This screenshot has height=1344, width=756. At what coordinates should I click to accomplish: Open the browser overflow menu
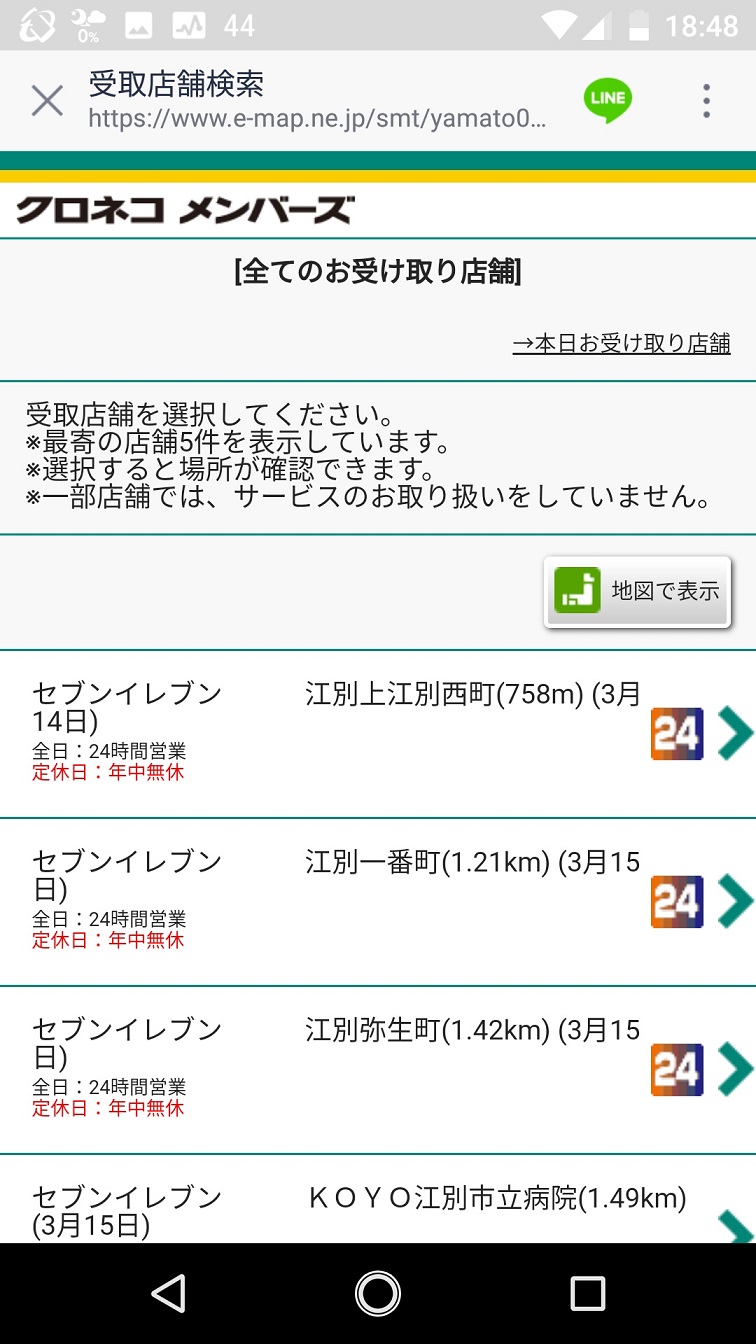pyautogui.click(x=706, y=101)
